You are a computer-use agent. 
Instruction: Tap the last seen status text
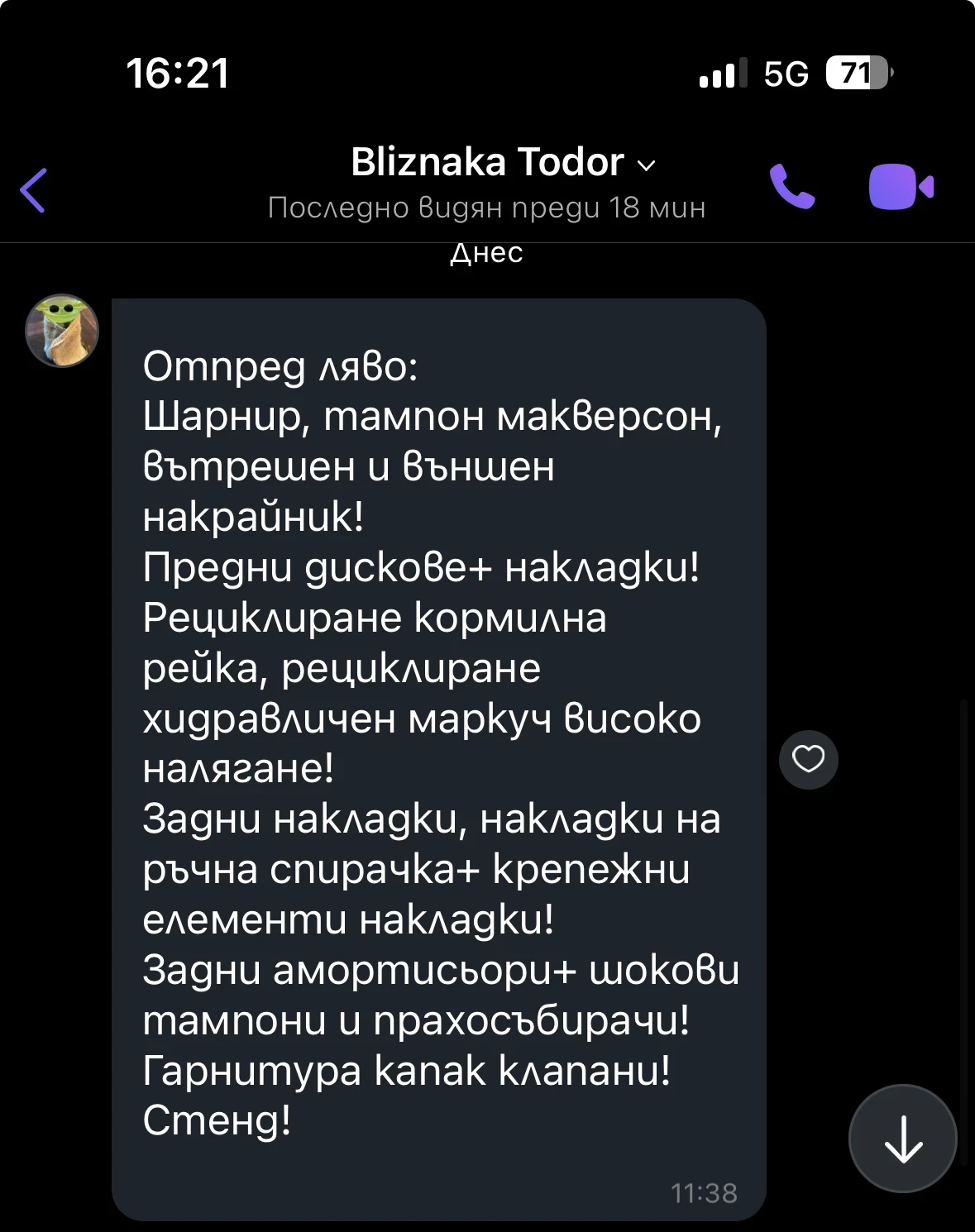coord(487,208)
